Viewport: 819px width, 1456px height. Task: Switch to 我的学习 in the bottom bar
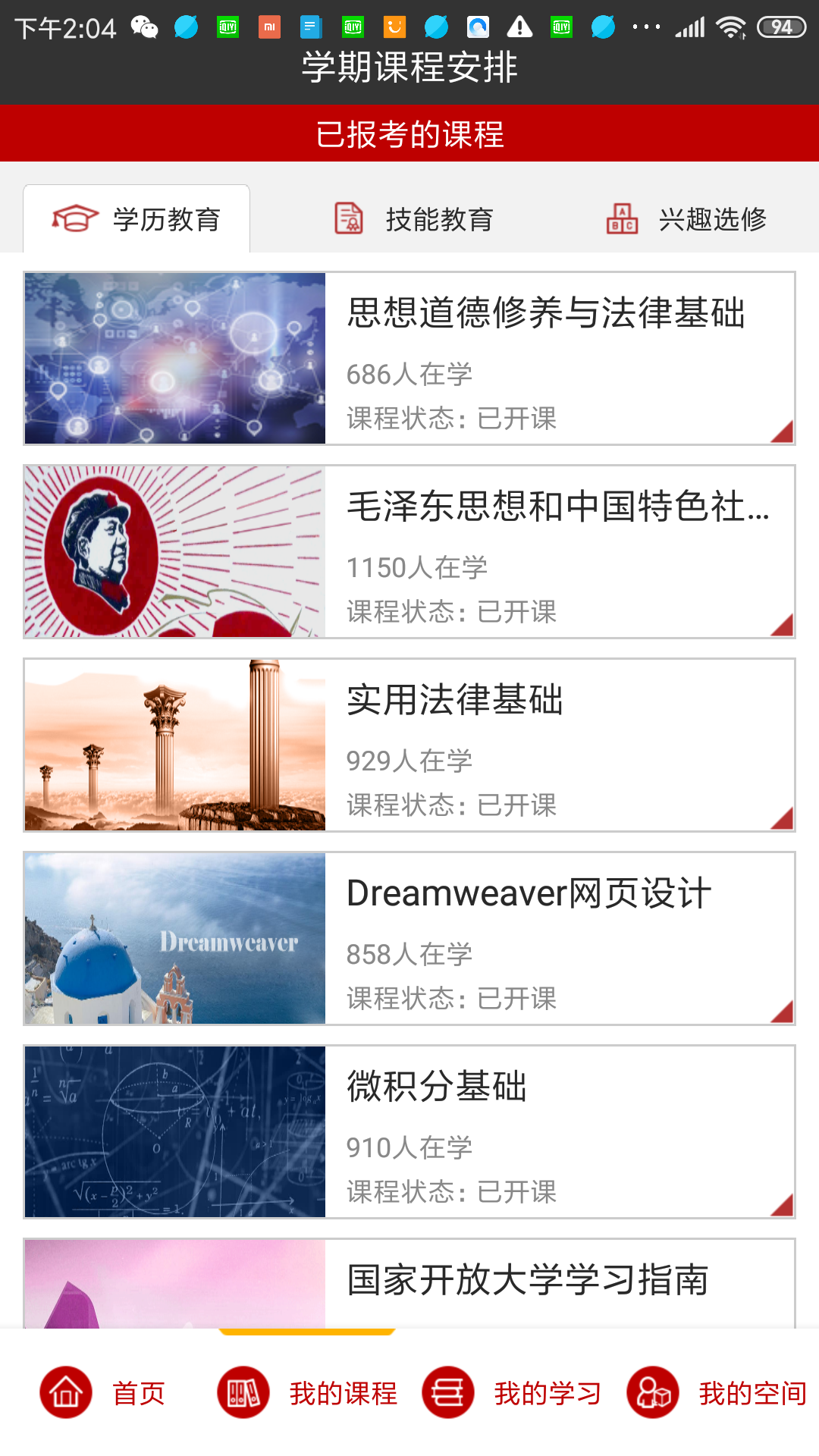[512, 1393]
